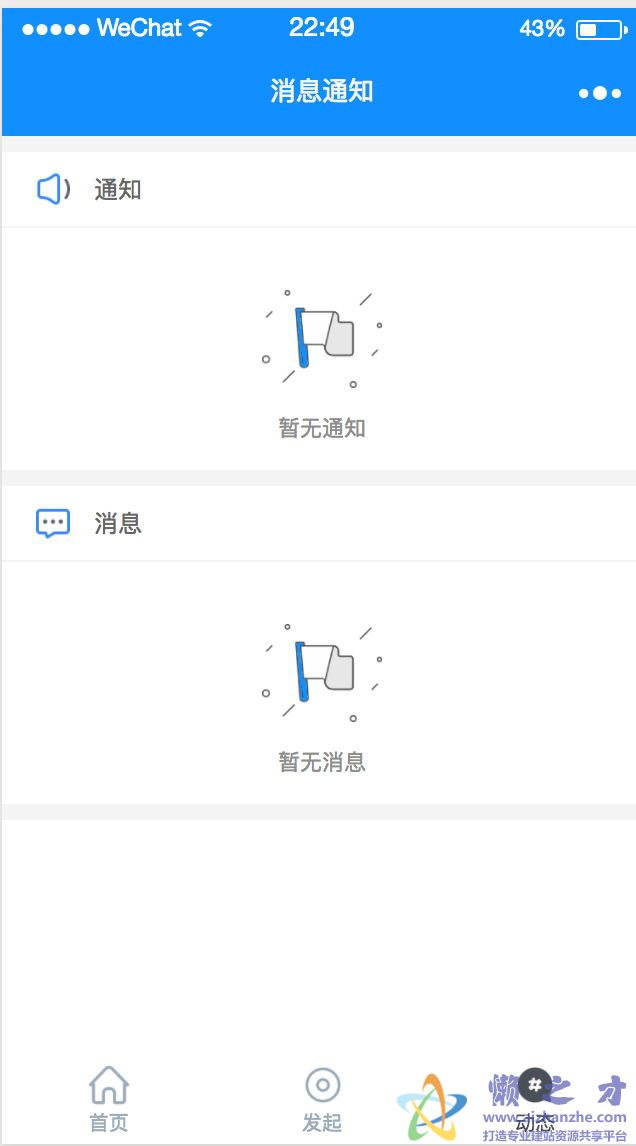Switch to the 首页 tab
Screen dimensions: 636x1146
[x=109, y=1098]
